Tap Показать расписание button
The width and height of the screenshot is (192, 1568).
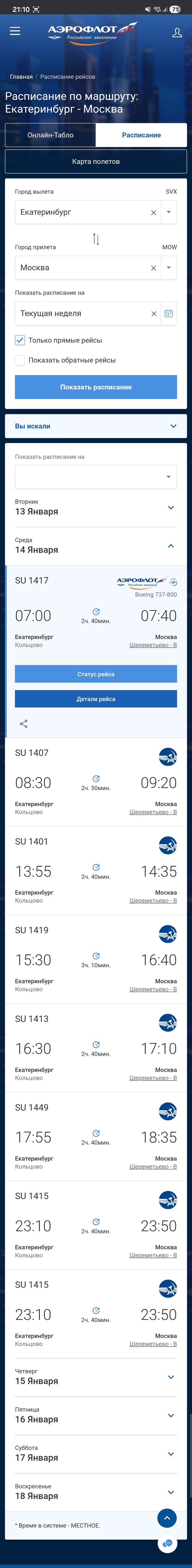click(x=96, y=387)
